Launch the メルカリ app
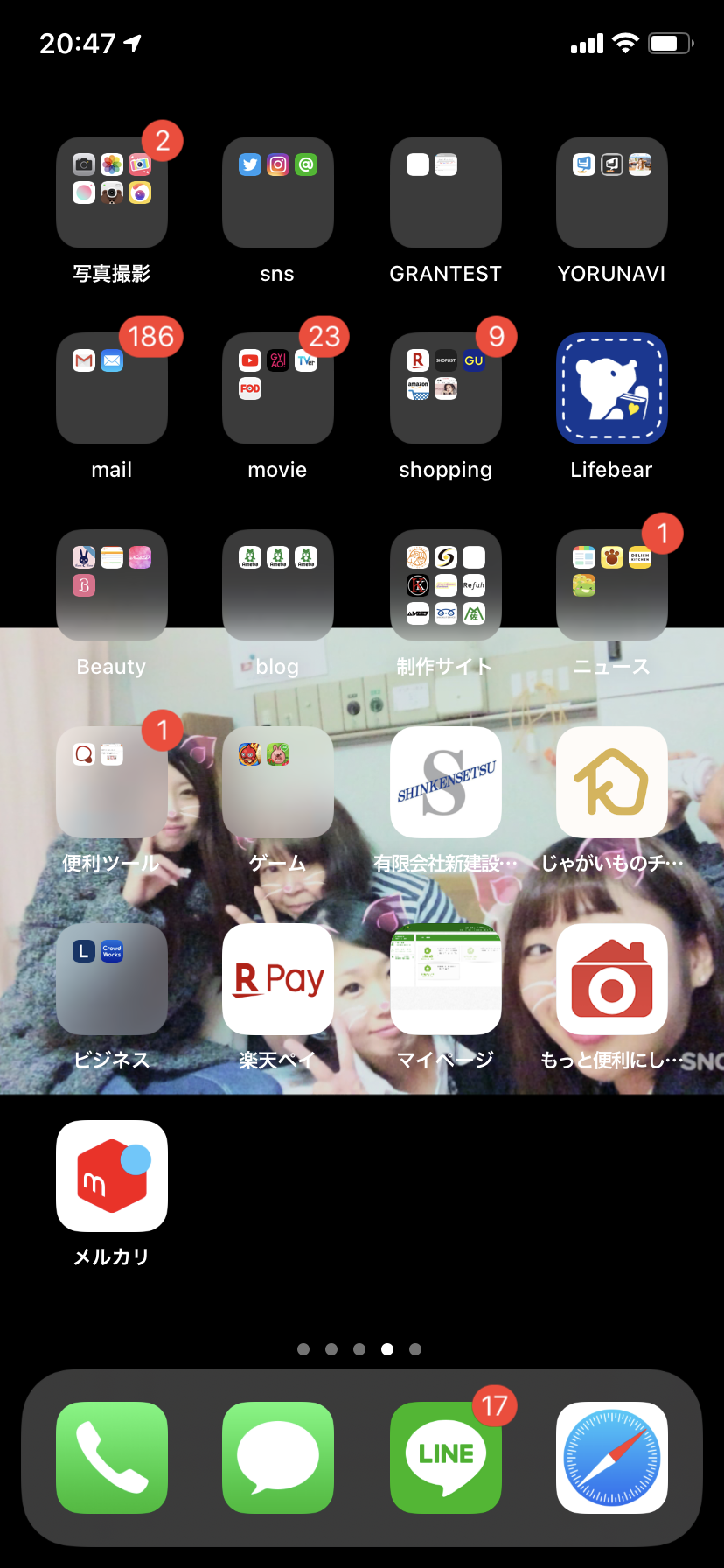 112,1176
